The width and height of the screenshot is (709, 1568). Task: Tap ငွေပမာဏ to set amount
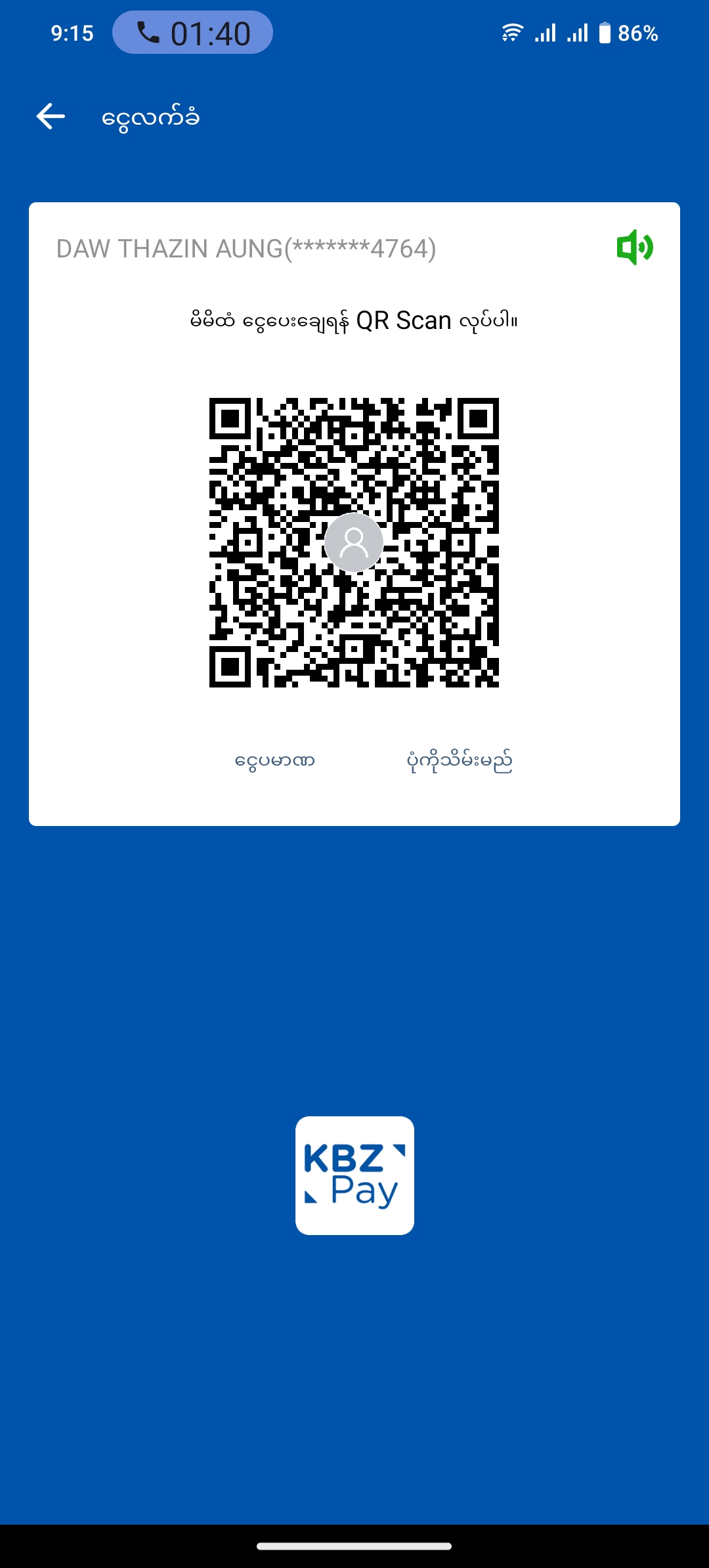pos(275,760)
